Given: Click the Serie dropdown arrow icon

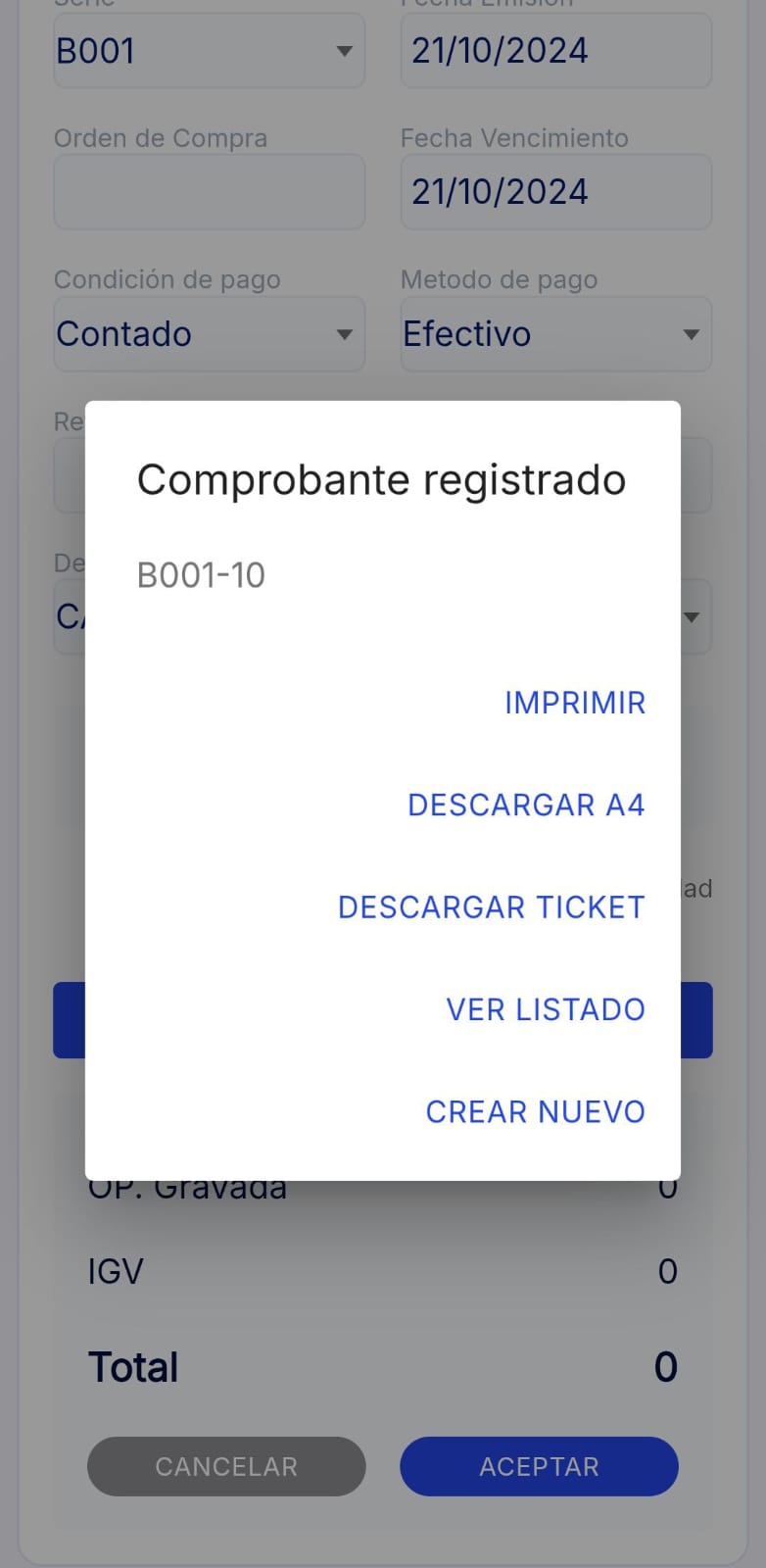Looking at the screenshot, I should [x=345, y=51].
